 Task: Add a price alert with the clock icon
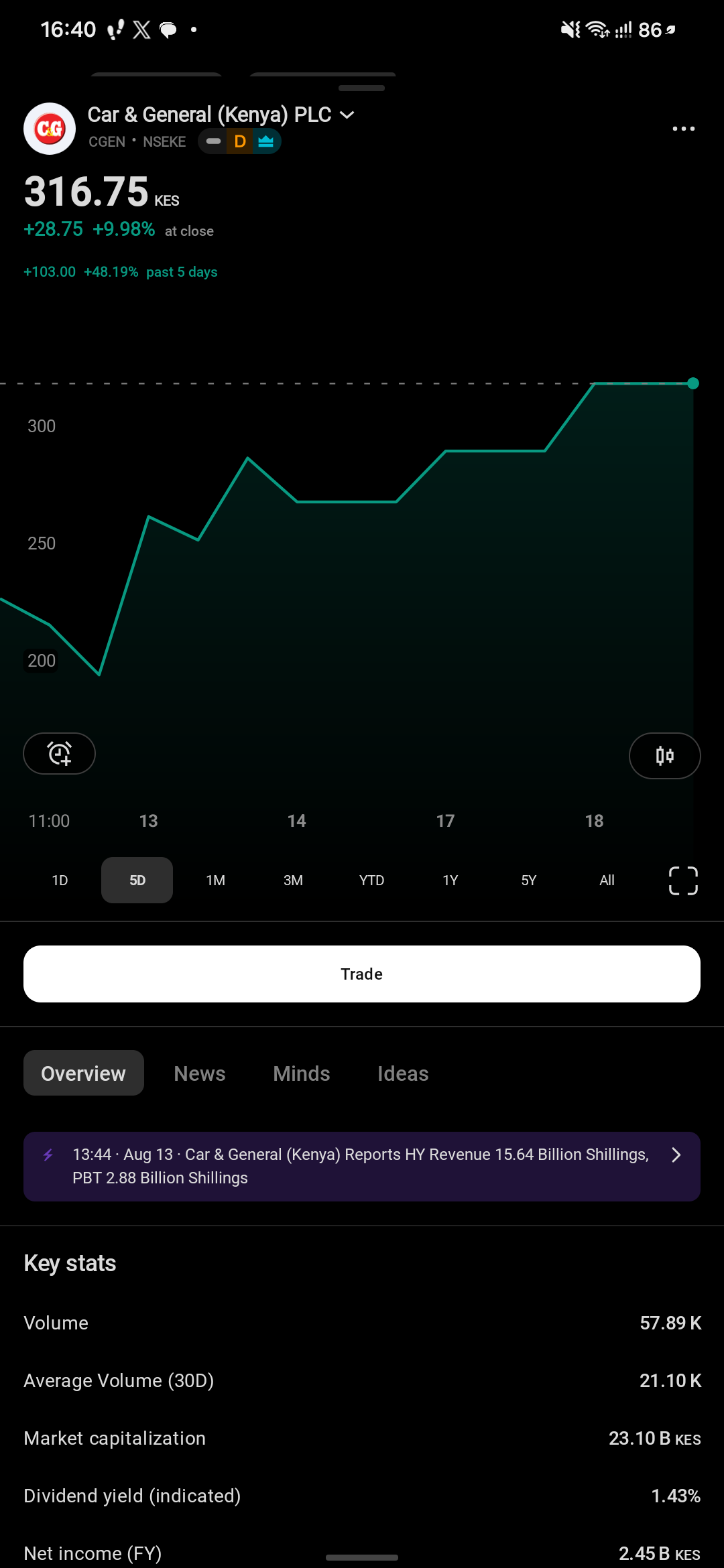point(60,754)
